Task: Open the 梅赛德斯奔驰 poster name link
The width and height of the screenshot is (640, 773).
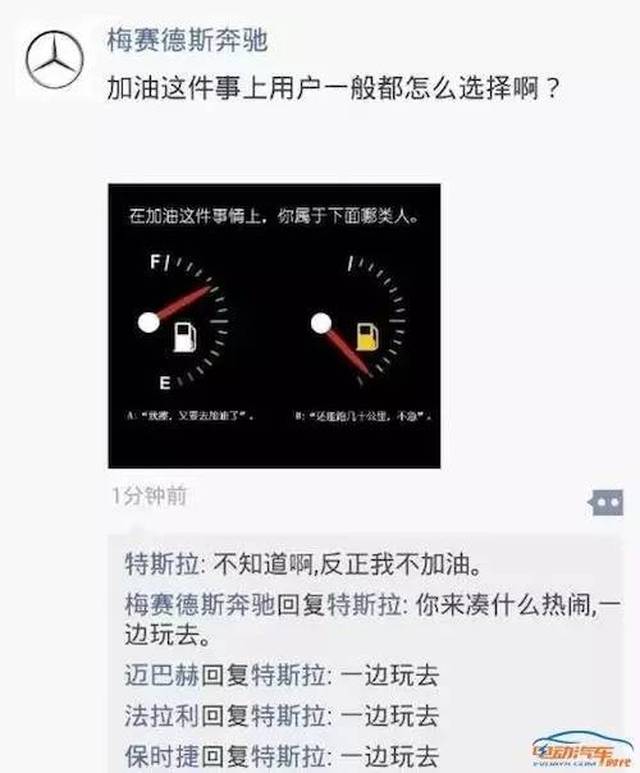Action: tap(187, 40)
